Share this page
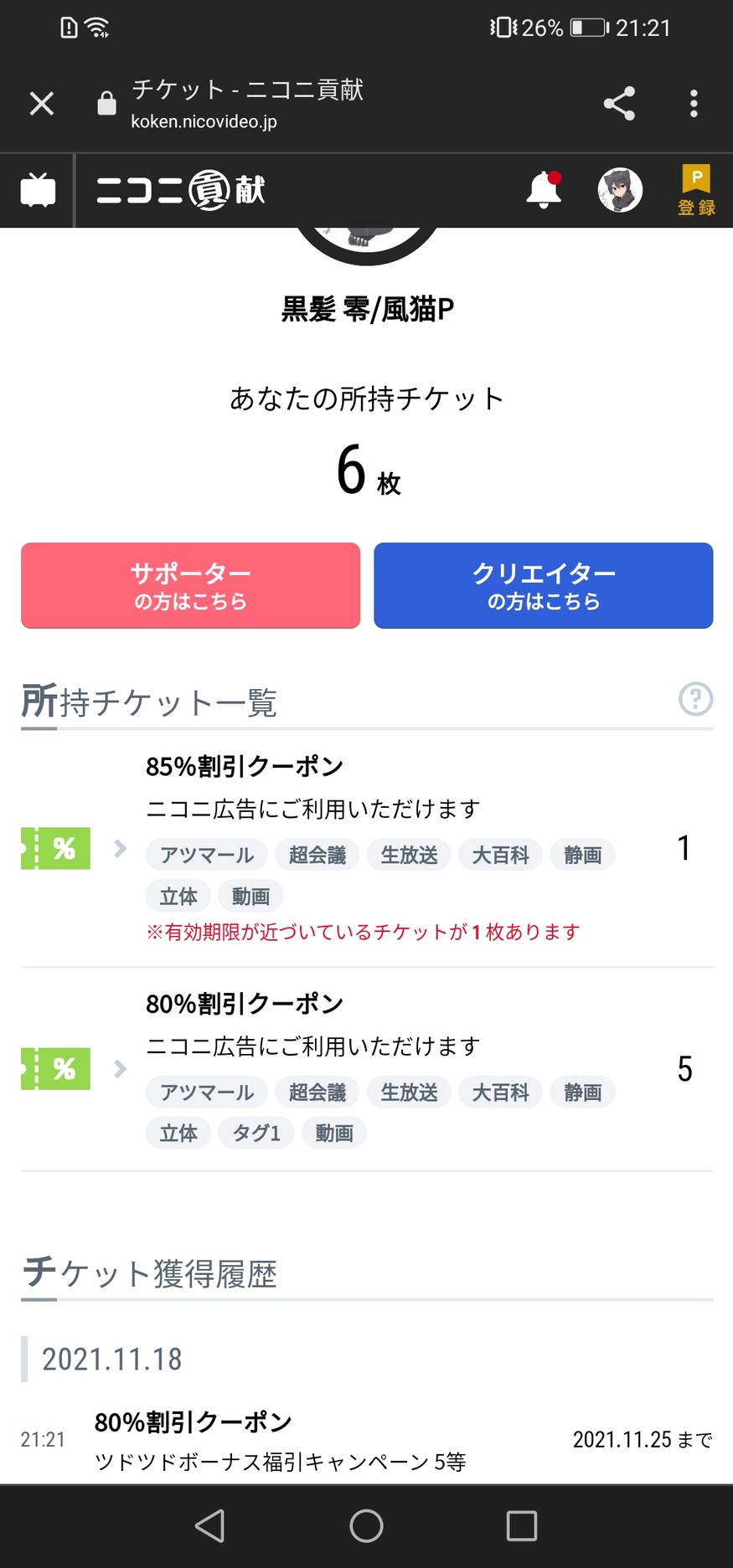733x1568 pixels. tap(619, 104)
